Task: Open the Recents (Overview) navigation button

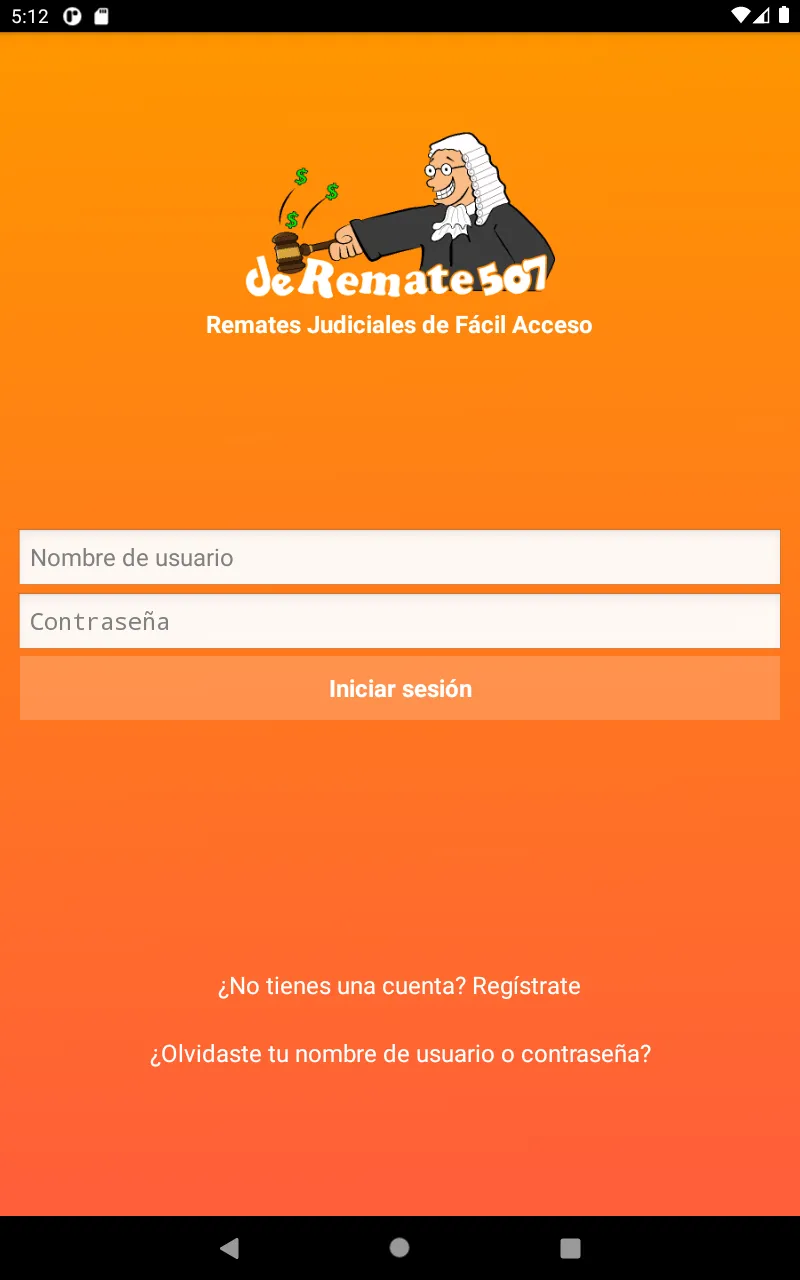Action: point(569,1247)
